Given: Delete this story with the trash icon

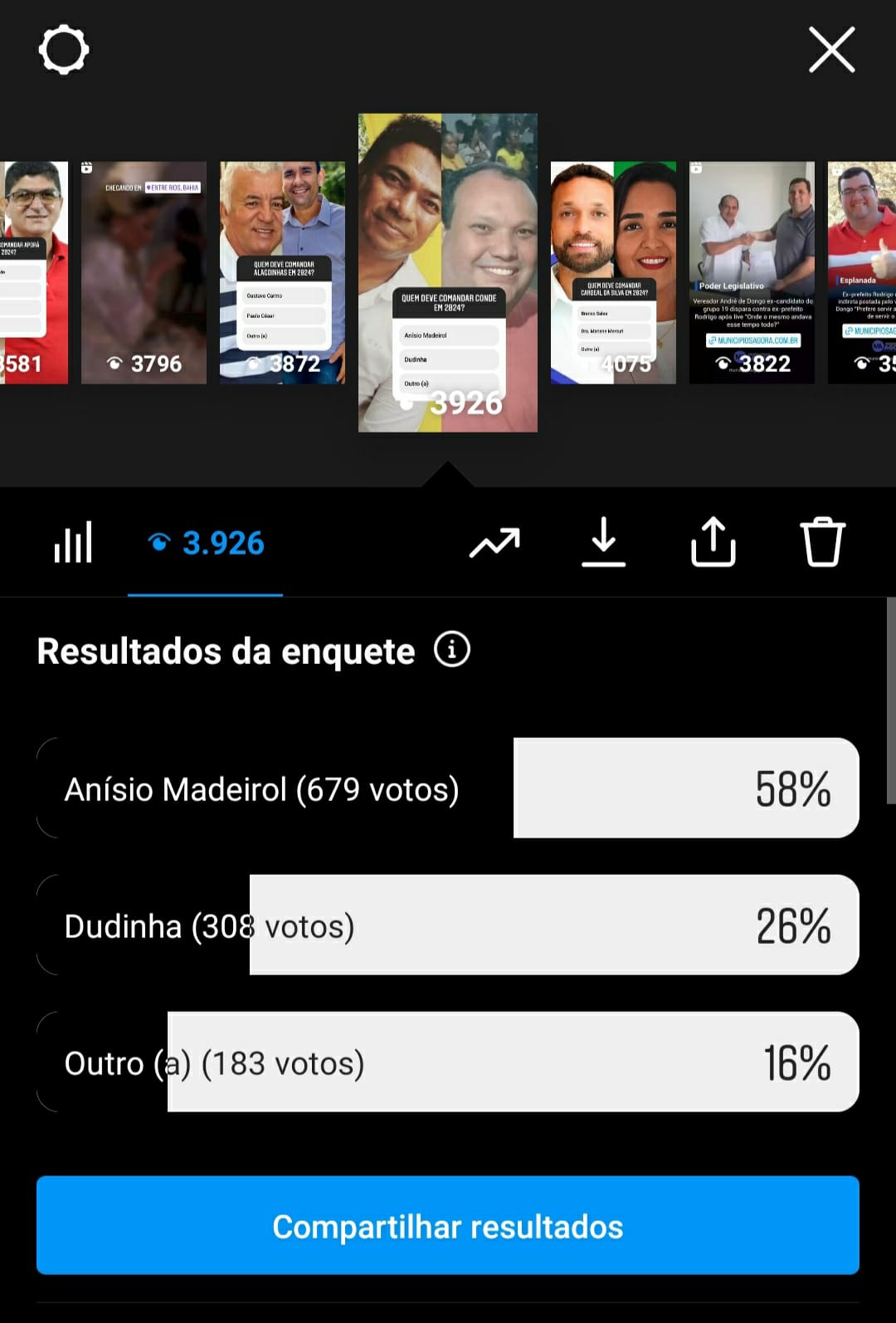Looking at the screenshot, I should click(x=822, y=542).
